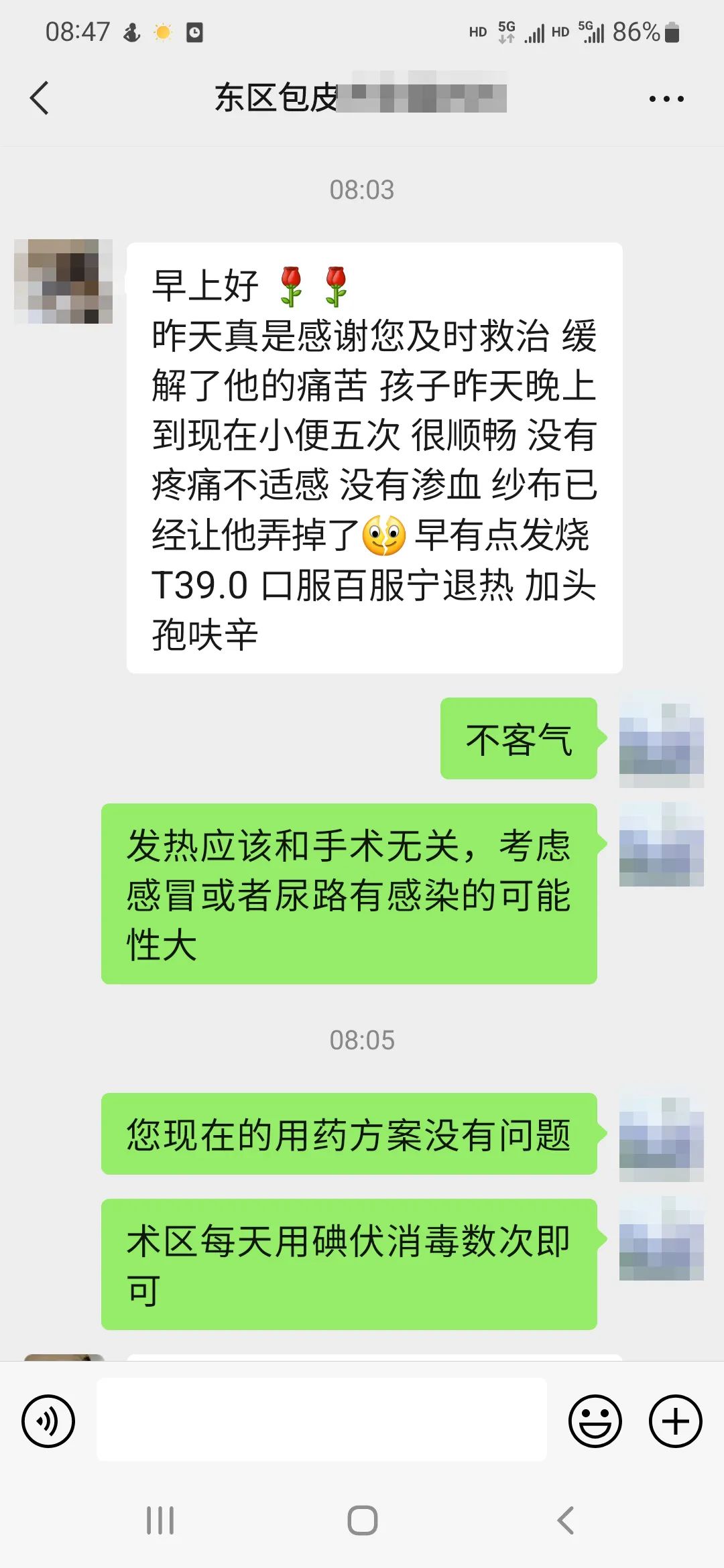The image size is (724, 1568).
Task: Open the plus attachment menu
Action: pos(675,1421)
